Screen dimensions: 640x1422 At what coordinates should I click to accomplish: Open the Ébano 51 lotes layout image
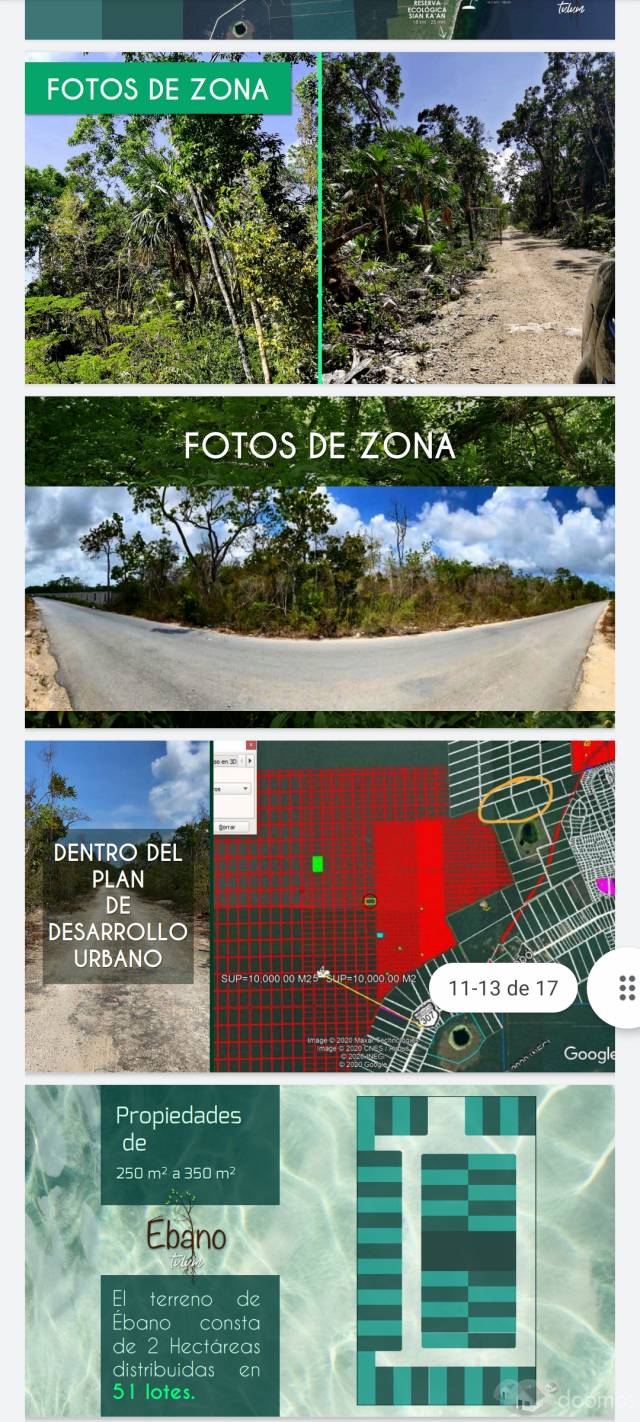(x=320, y=1250)
